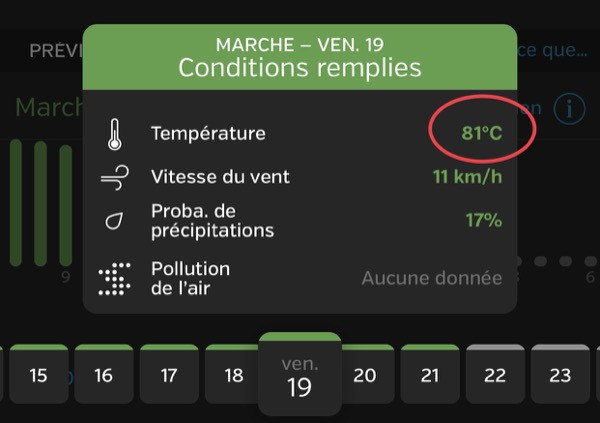The width and height of the screenshot is (600, 423).
Task: Select day 22 in the date strip
Action: 495,375
